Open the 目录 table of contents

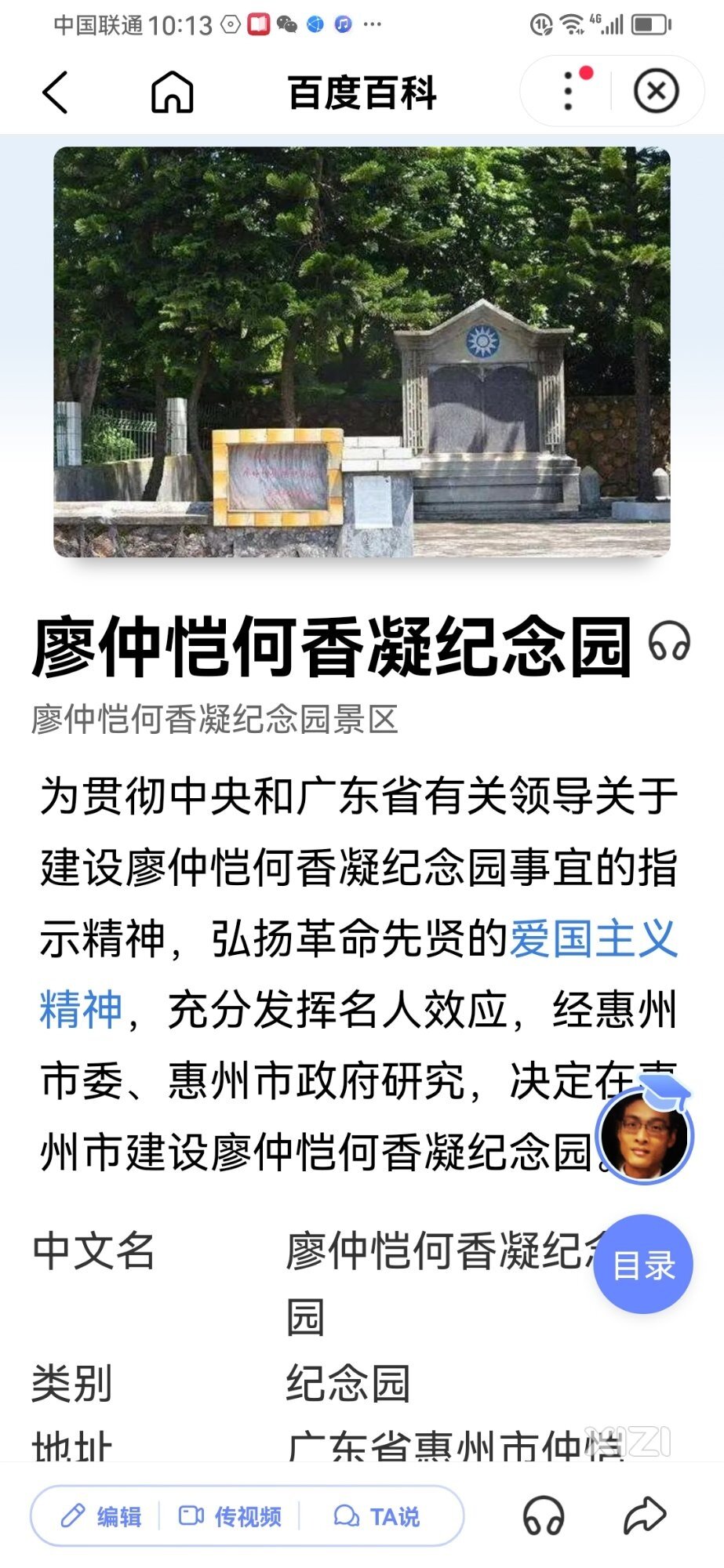tap(643, 1265)
